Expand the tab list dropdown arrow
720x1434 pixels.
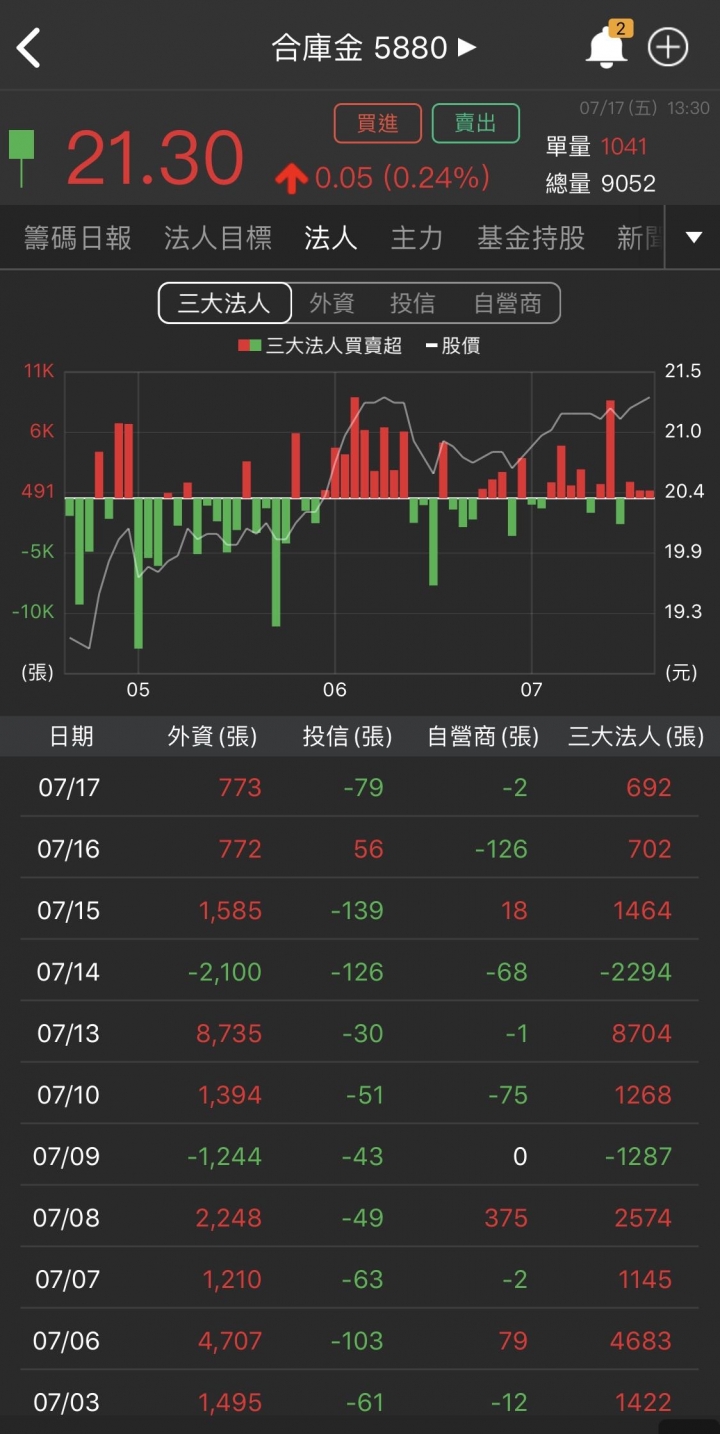tap(693, 237)
